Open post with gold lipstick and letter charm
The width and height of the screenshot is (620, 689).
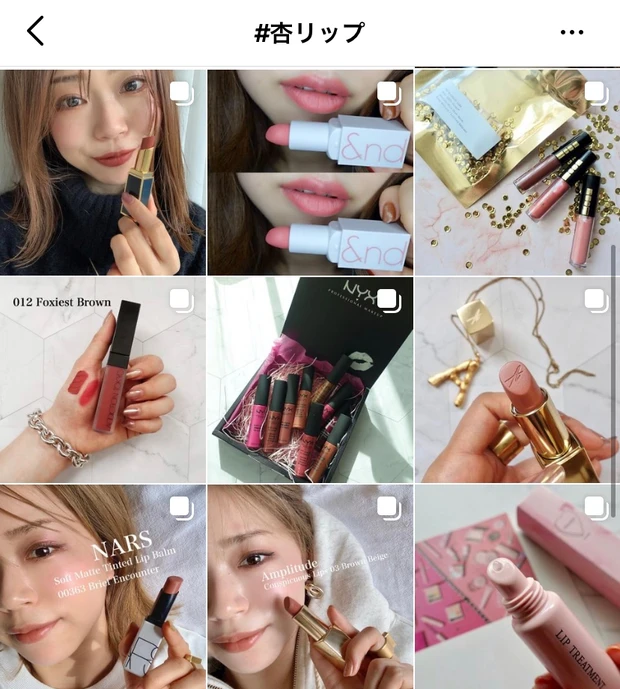[x=516, y=380]
